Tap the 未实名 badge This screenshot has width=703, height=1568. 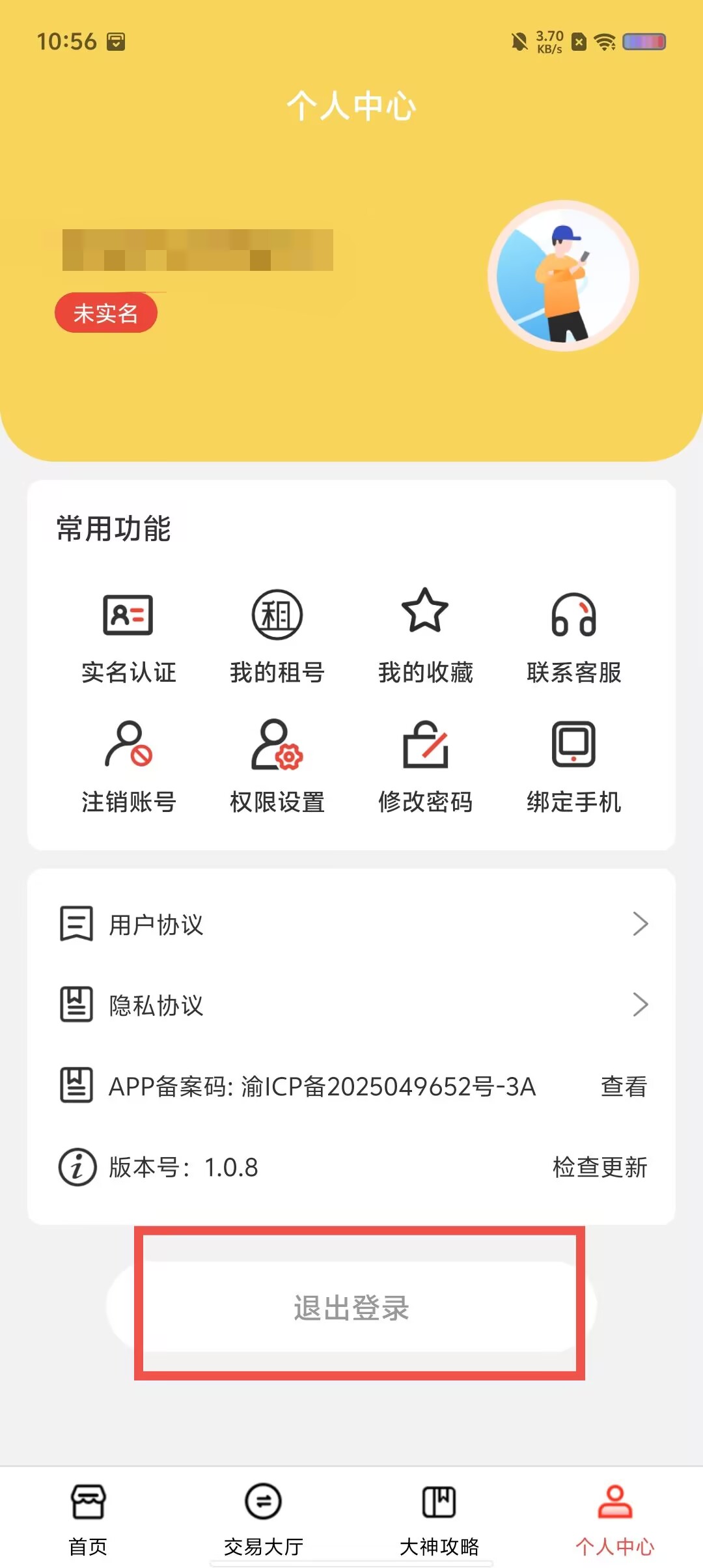click(106, 313)
